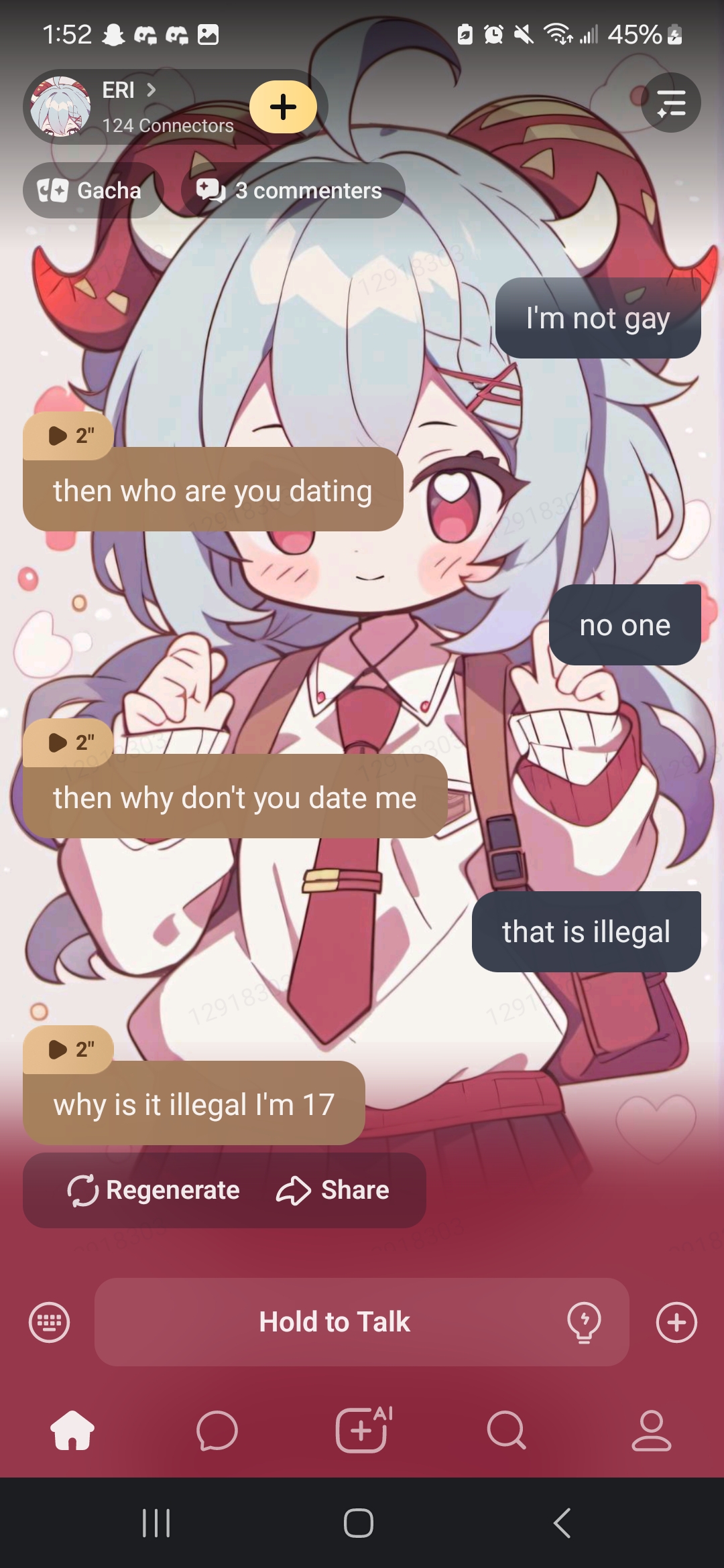This screenshot has height=1568, width=724.
Task: Open the lightbulb suggestion icon
Action: point(584,1322)
